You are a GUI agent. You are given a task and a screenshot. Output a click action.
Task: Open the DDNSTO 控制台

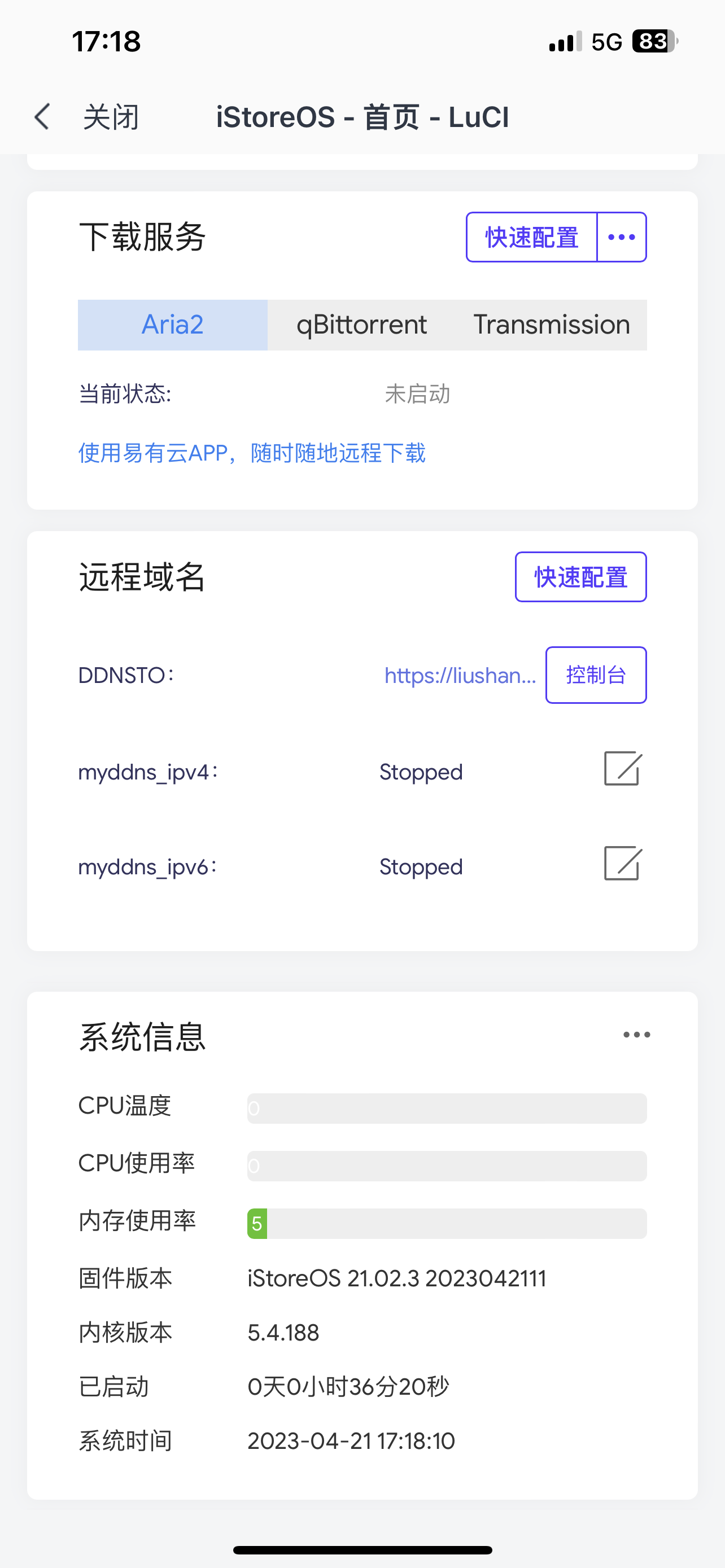point(596,675)
